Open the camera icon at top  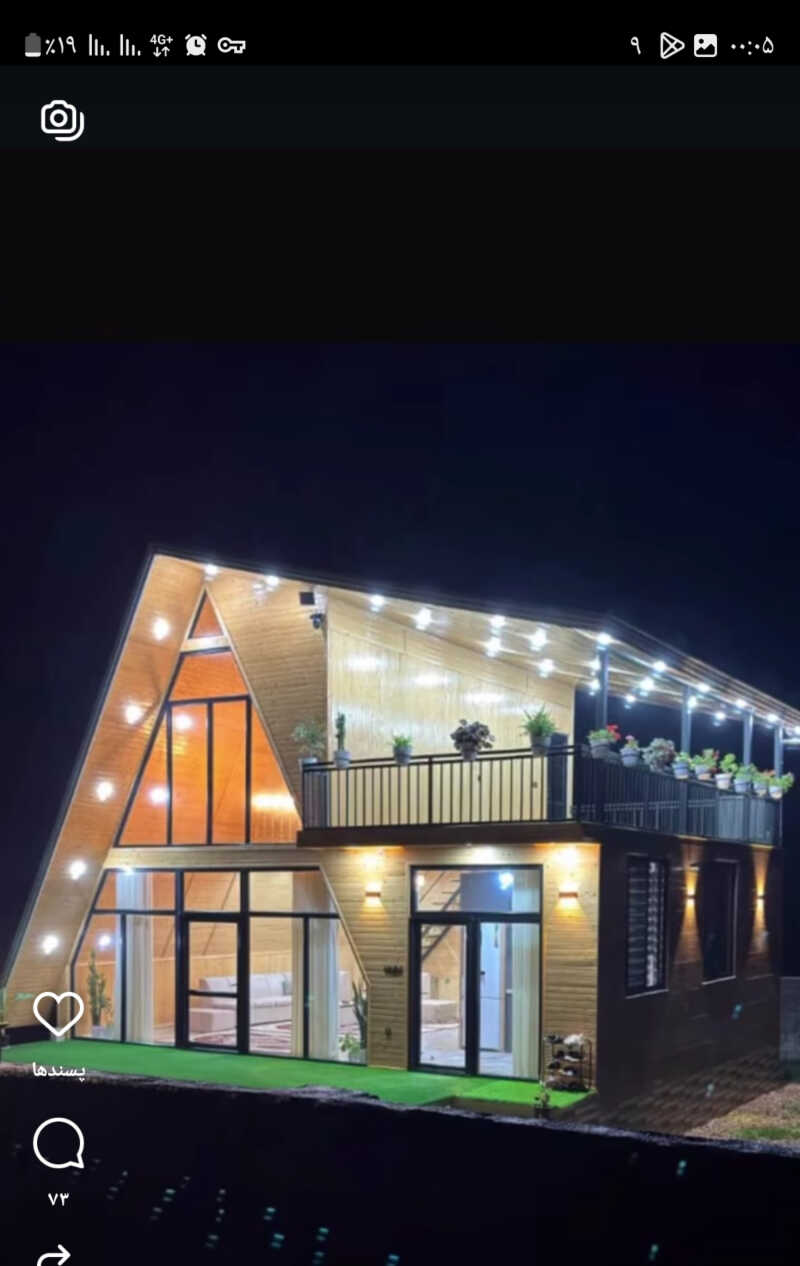pyautogui.click(x=61, y=120)
